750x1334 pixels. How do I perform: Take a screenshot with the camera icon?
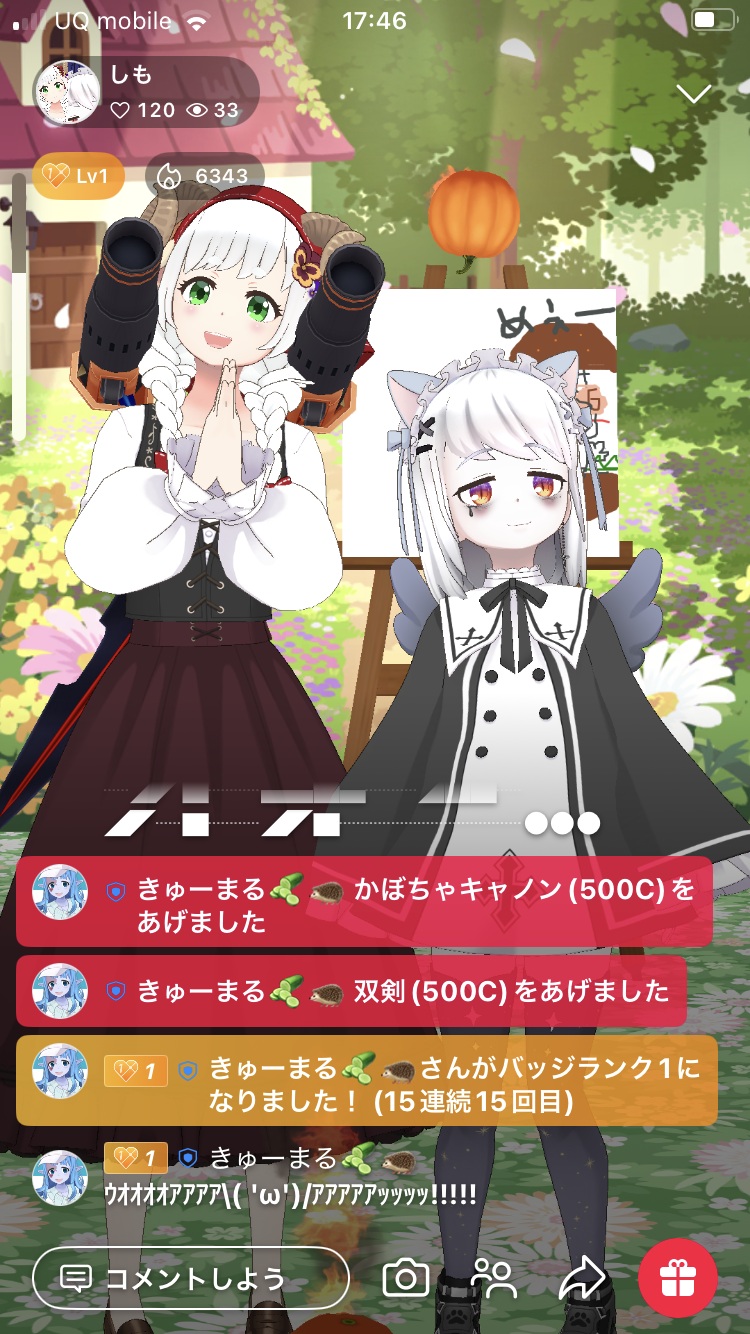coord(406,1278)
